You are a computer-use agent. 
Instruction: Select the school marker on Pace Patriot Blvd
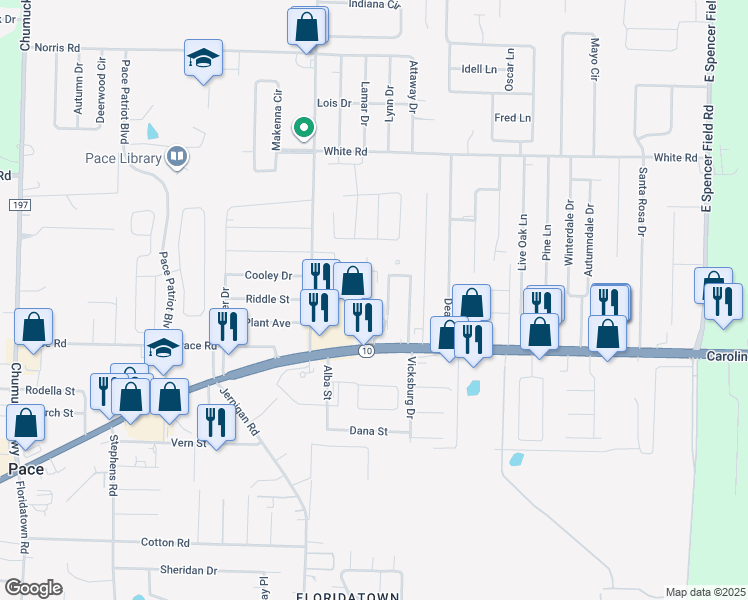point(163,350)
